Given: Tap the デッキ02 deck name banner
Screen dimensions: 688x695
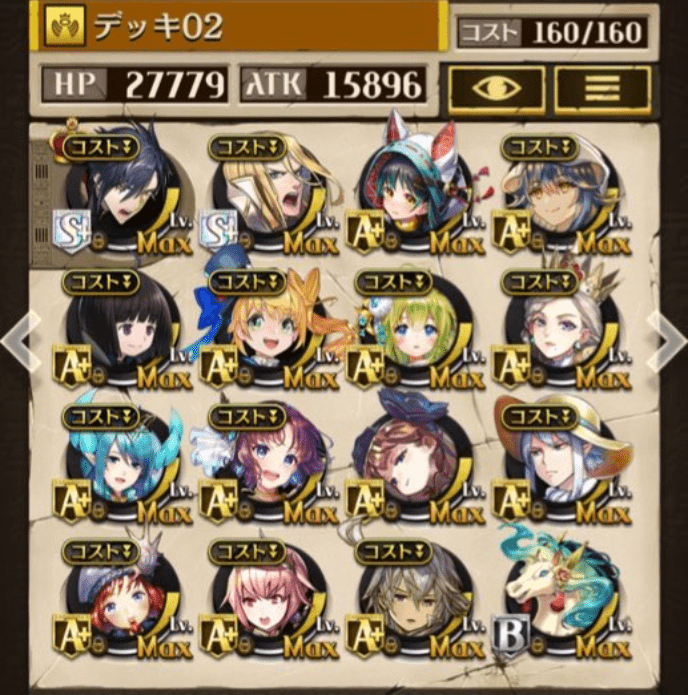Looking at the screenshot, I should coord(240,27).
